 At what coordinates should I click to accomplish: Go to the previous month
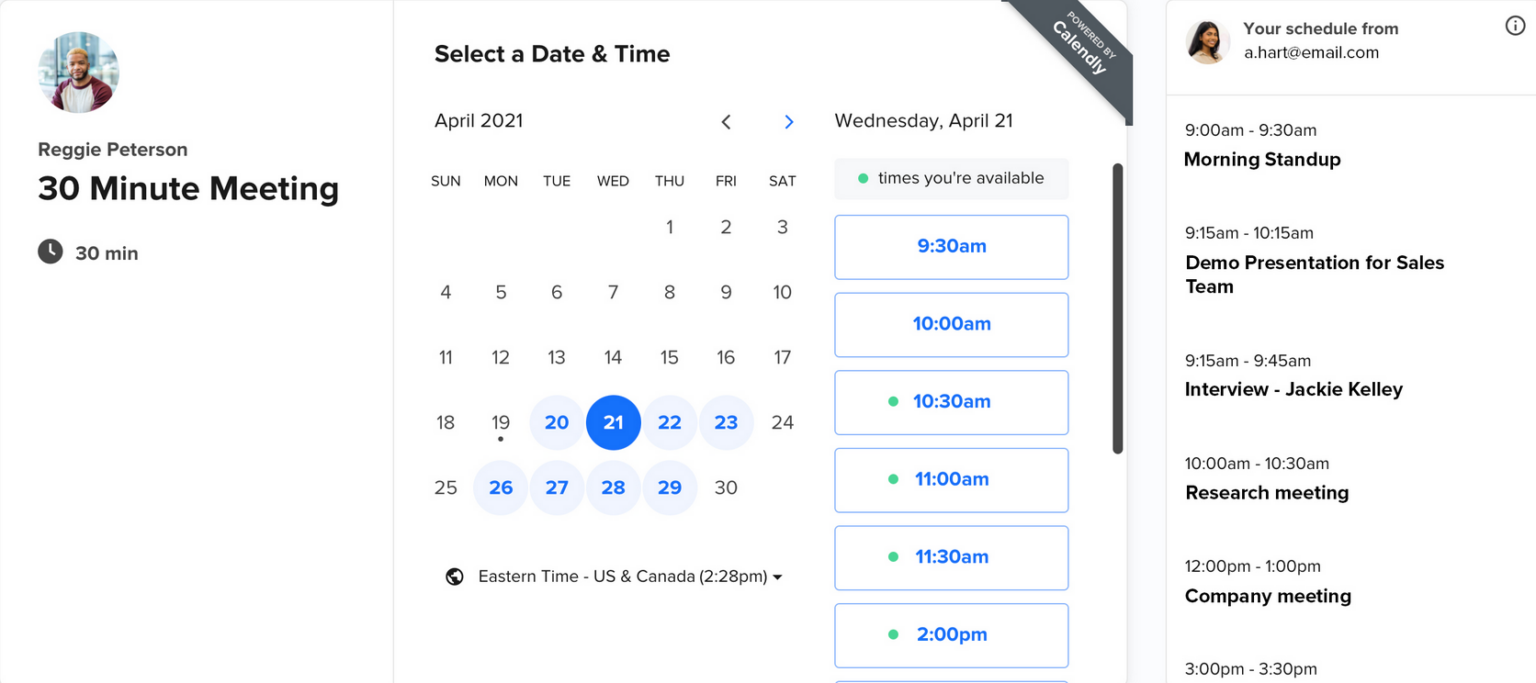pos(726,122)
